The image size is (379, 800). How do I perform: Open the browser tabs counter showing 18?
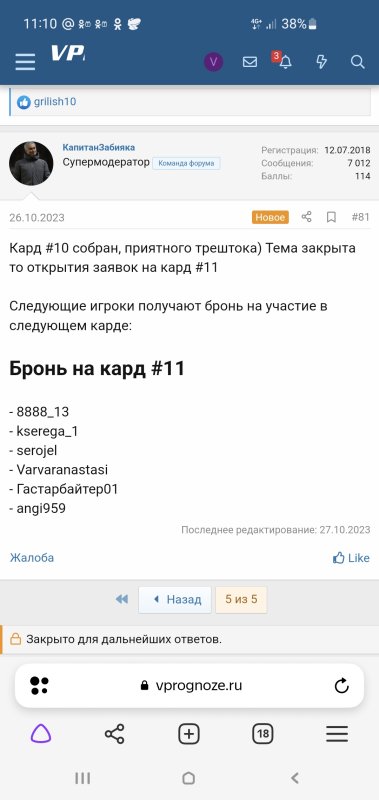(263, 734)
